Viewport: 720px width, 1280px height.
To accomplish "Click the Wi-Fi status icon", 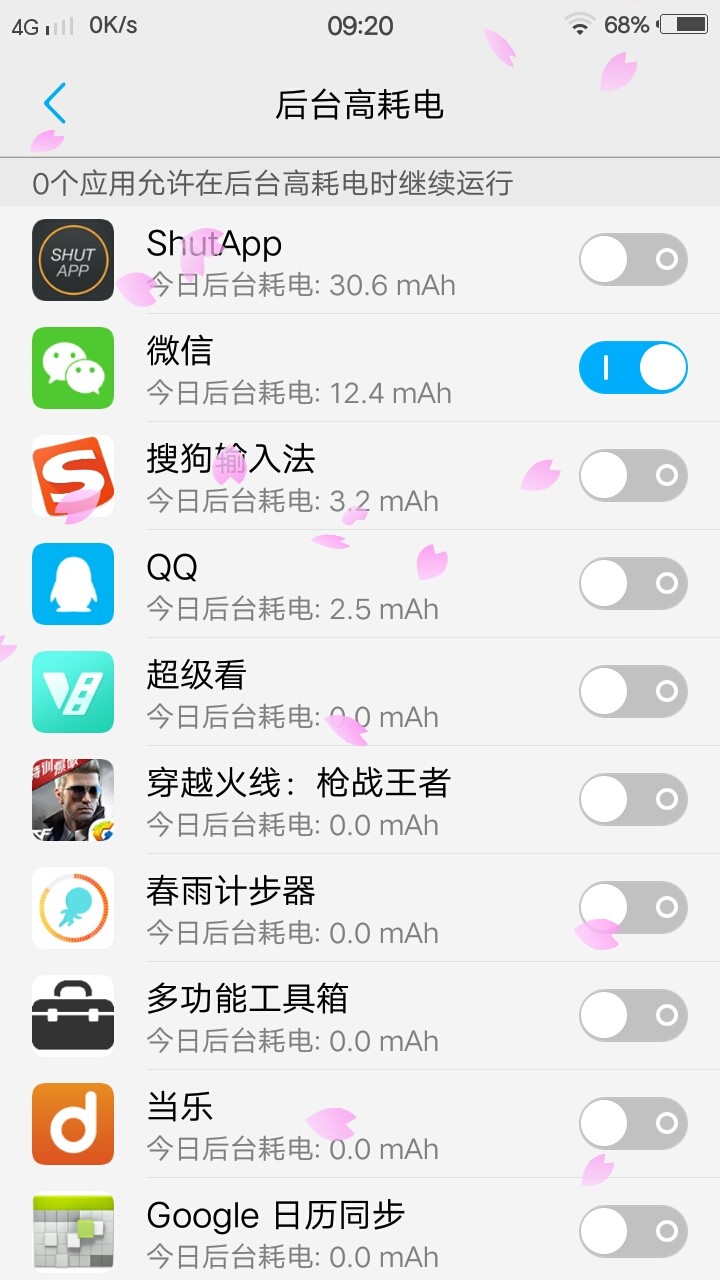I will point(578,24).
